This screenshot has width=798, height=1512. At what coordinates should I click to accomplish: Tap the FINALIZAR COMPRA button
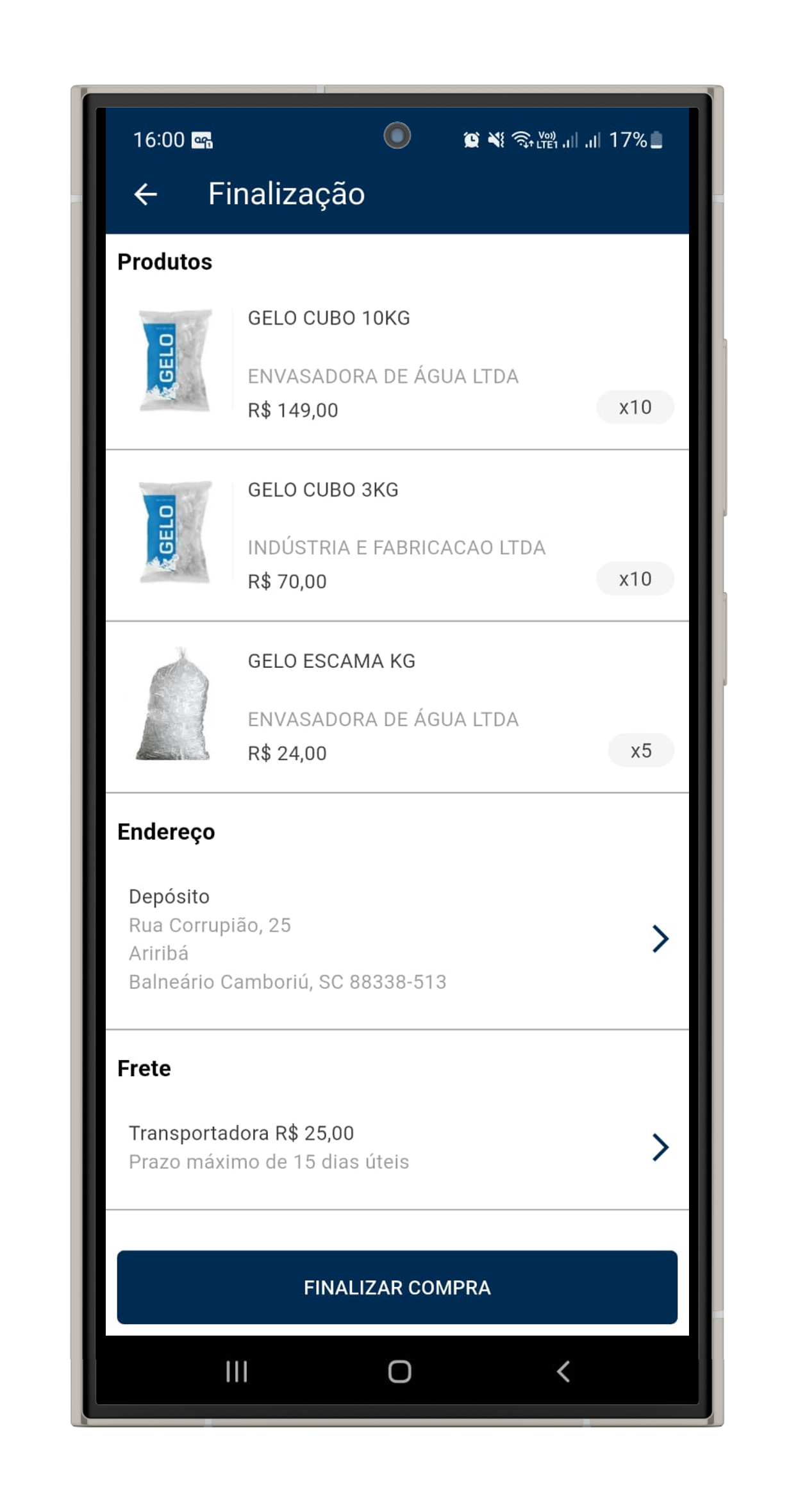click(x=397, y=1287)
